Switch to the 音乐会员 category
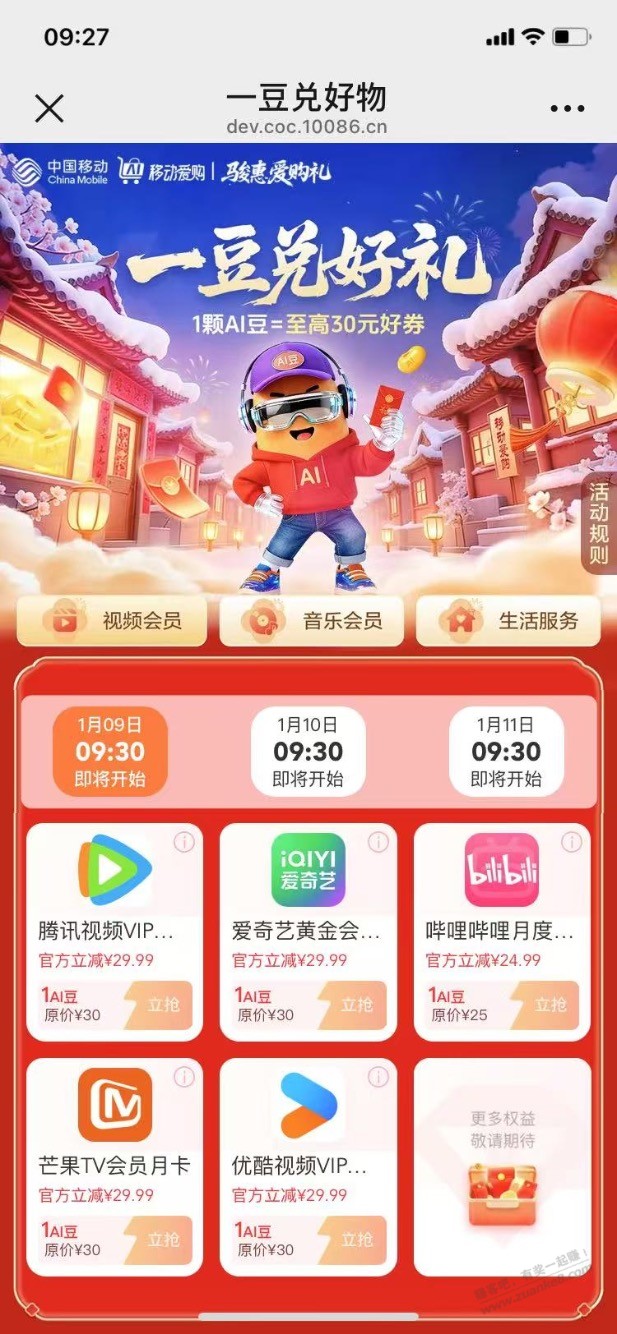Viewport: 617px width, 1334px height. 312,621
